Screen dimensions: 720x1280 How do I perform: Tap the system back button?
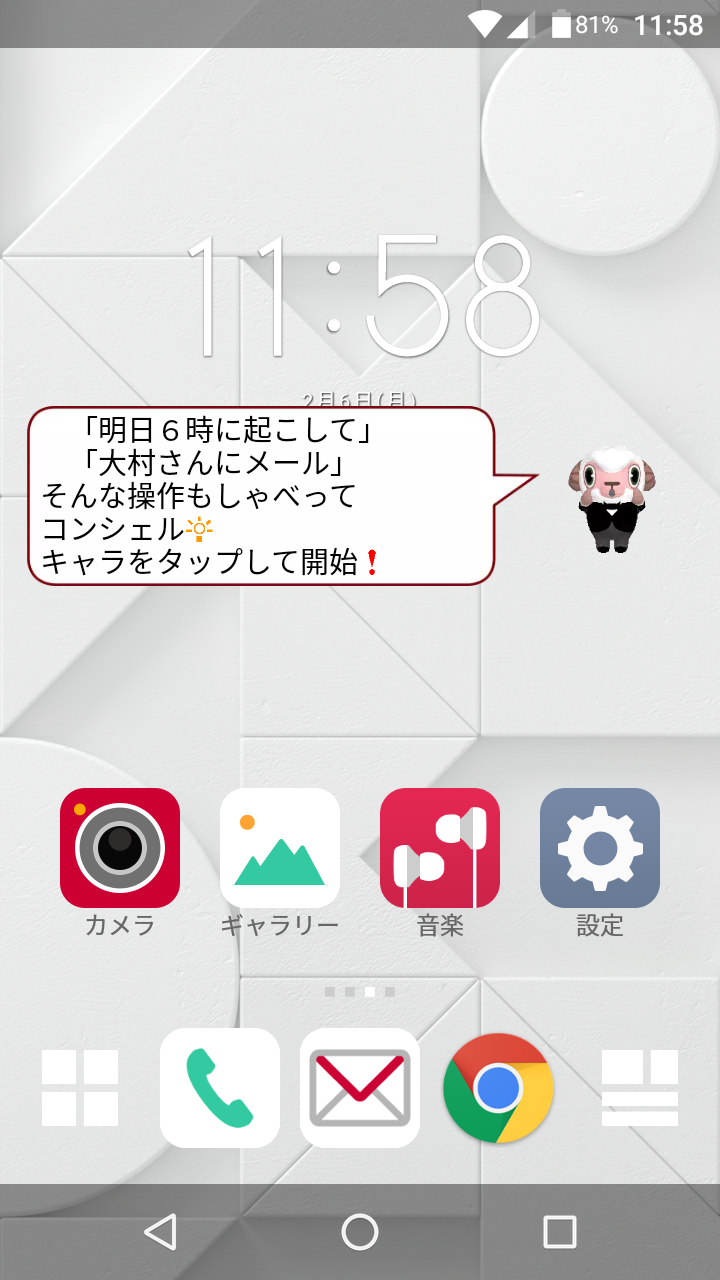[x=160, y=1232]
